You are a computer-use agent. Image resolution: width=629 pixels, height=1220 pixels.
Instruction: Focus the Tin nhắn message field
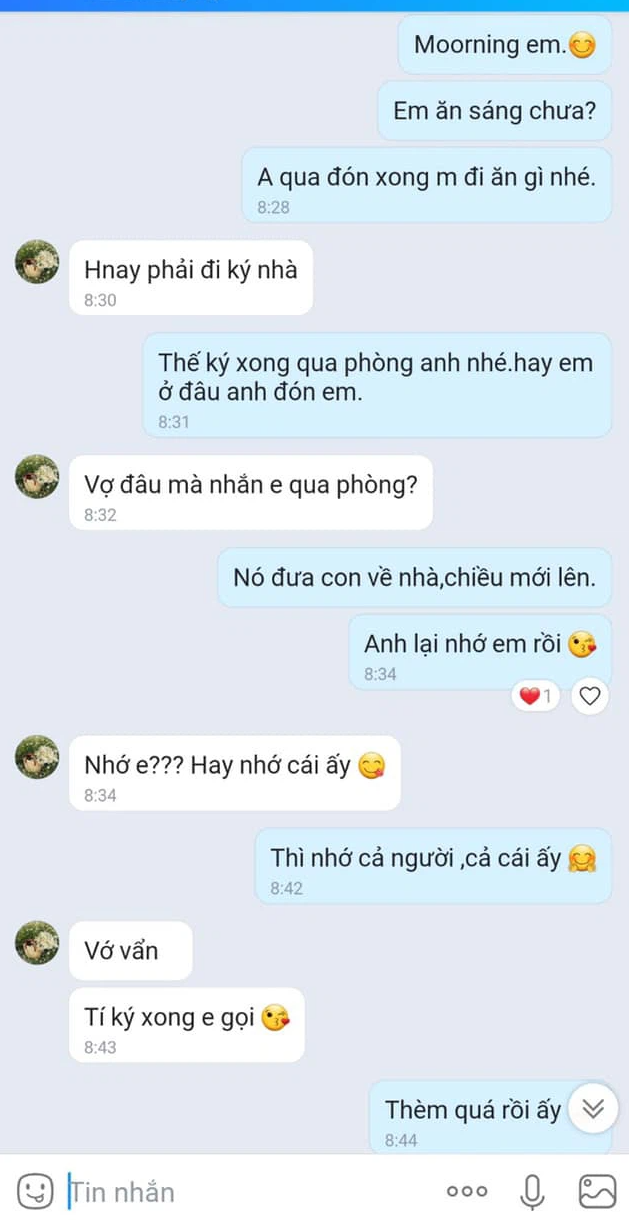[x=250, y=1191]
